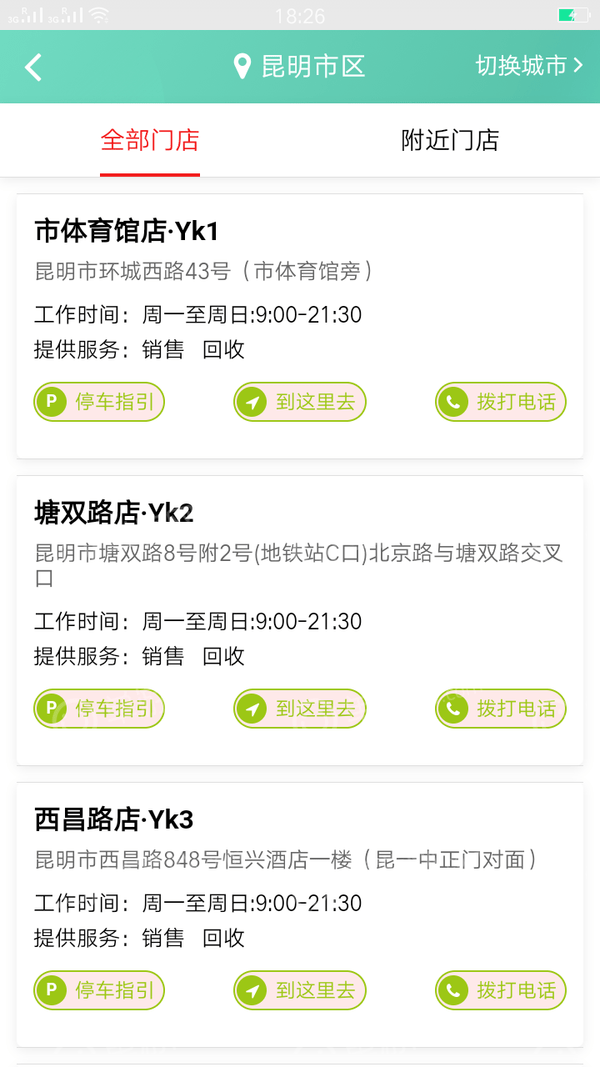Tap 到这里去 for 塘双路店·Yk2
The image size is (600, 1067).
point(300,709)
